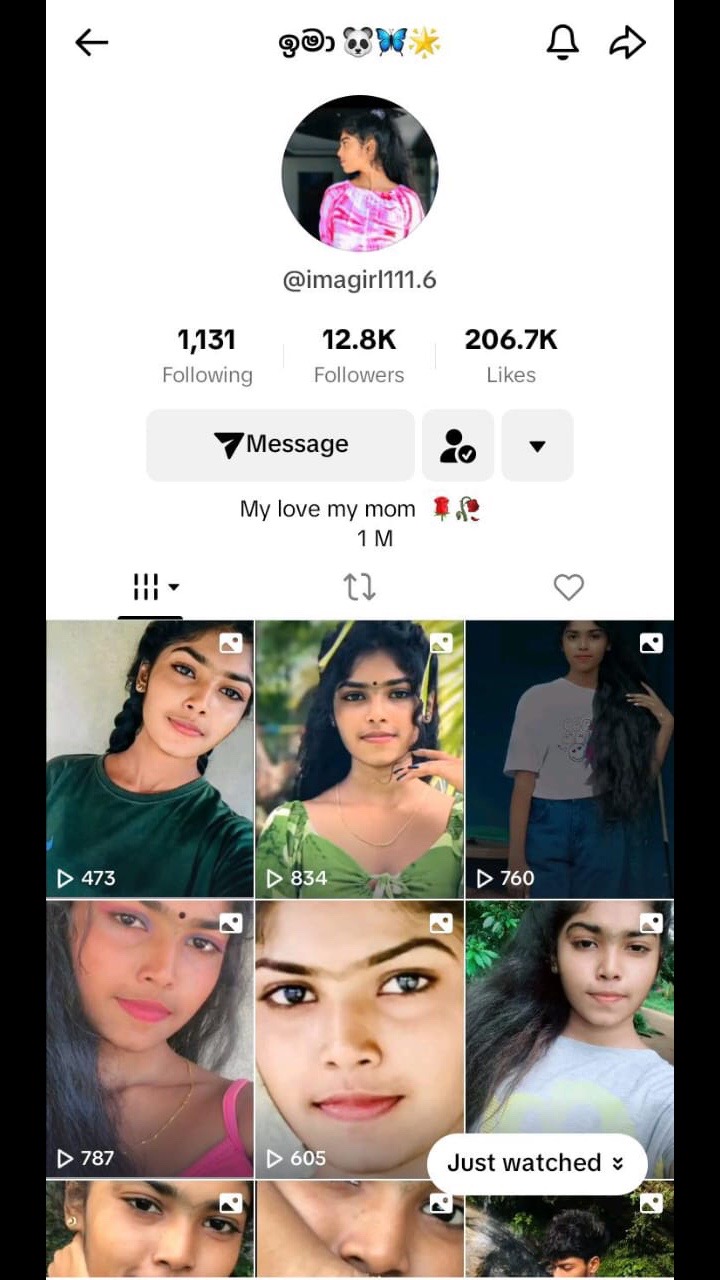Image resolution: width=720 pixels, height=1280 pixels.
Task: View the Followers list
Action: pos(359,355)
